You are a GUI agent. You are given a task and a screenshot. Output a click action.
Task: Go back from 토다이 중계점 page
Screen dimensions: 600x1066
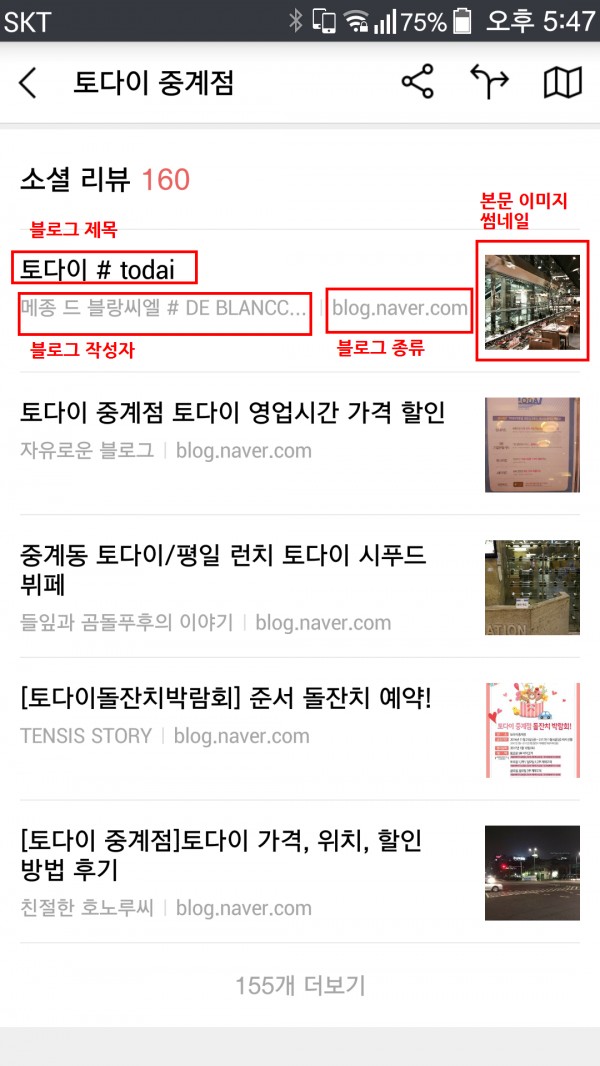tap(28, 84)
